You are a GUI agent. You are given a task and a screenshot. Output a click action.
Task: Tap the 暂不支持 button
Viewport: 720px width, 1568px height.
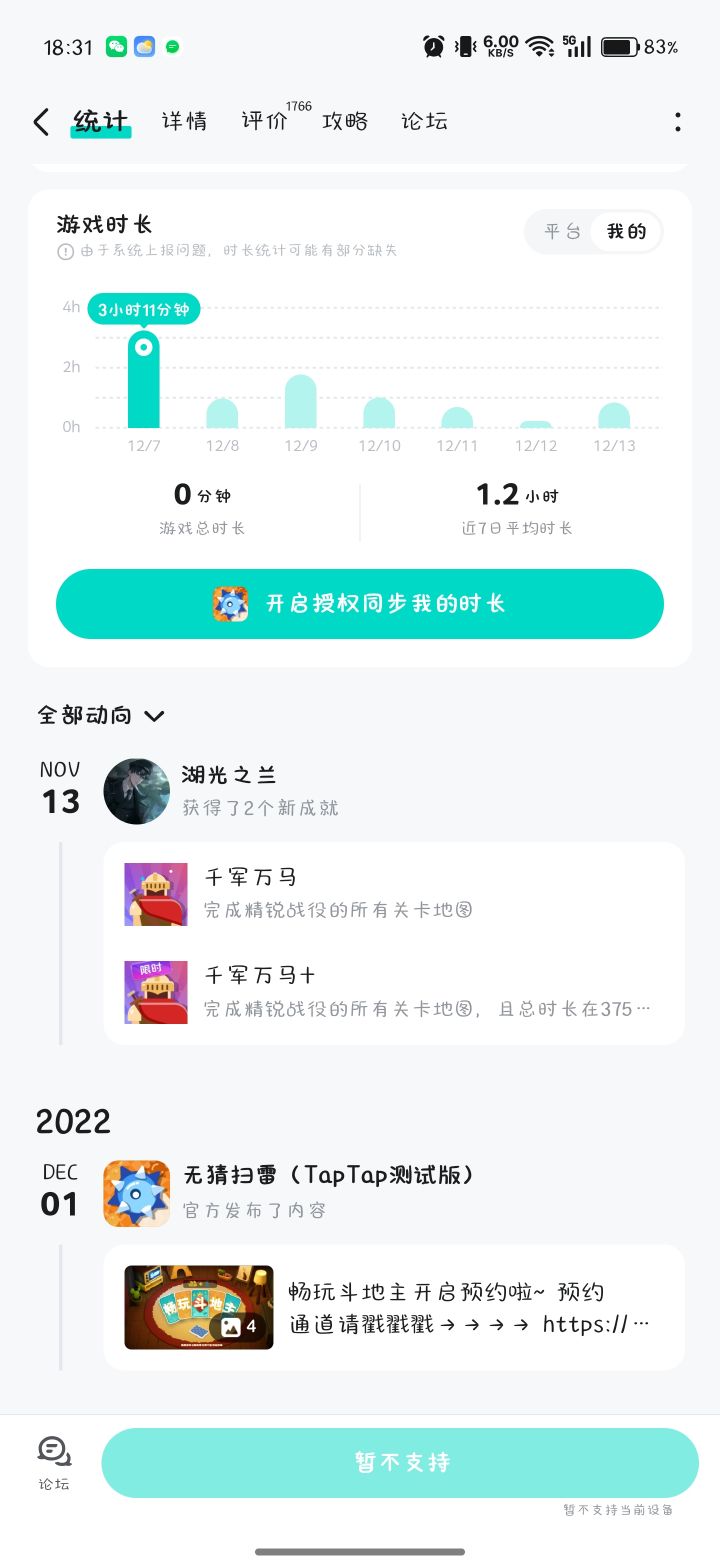400,1463
